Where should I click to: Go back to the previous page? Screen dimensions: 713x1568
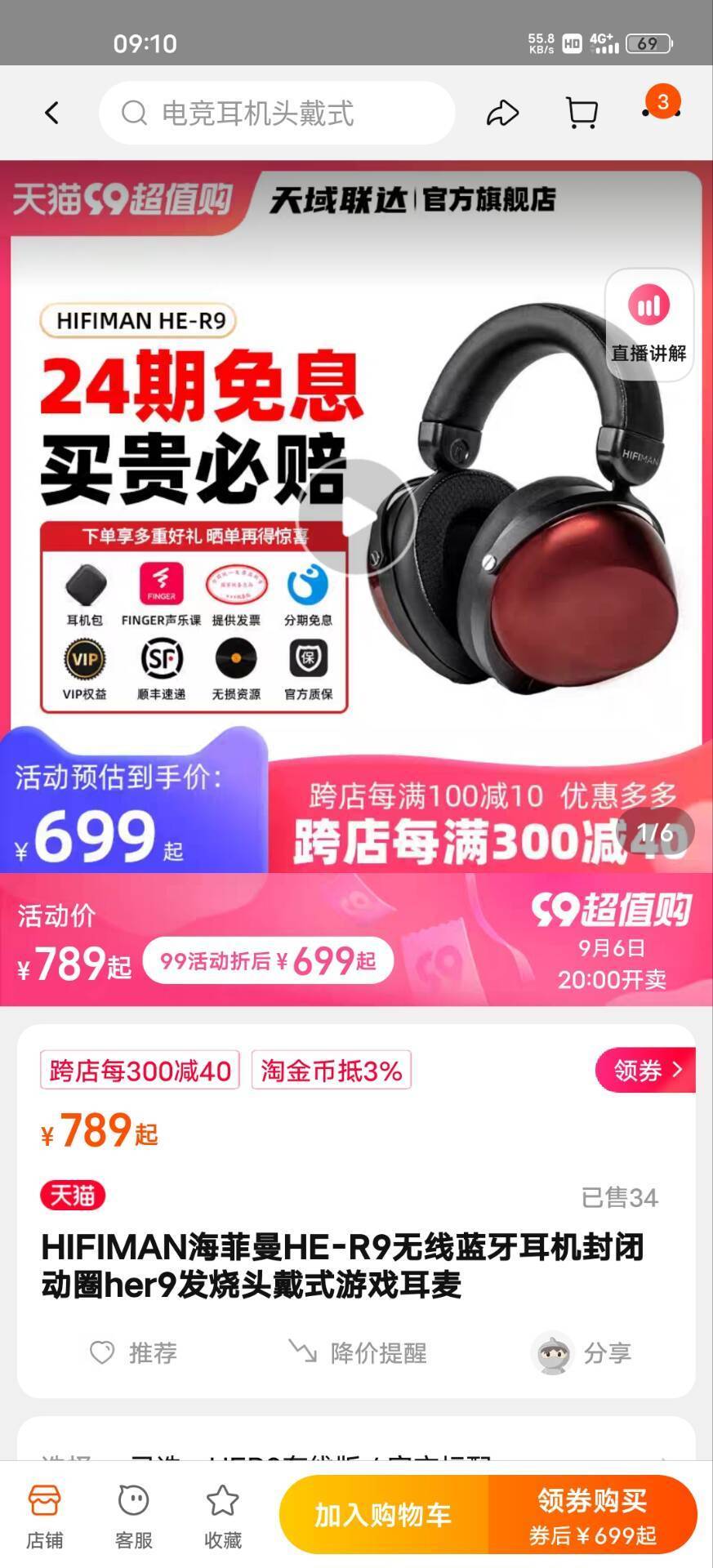[52, 113]
